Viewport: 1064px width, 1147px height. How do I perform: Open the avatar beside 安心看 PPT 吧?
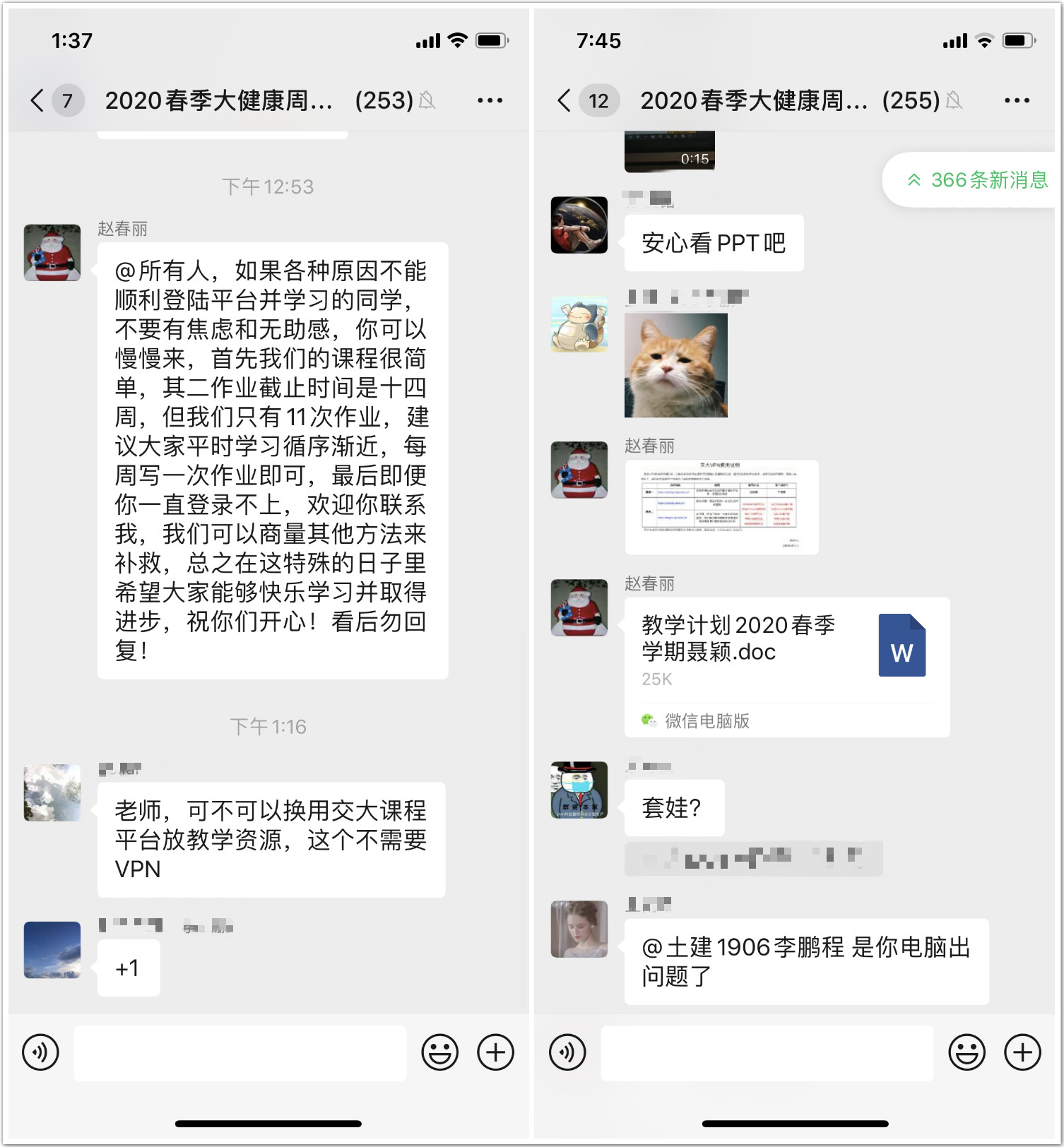pyautogui.click(x=579, y=225)
